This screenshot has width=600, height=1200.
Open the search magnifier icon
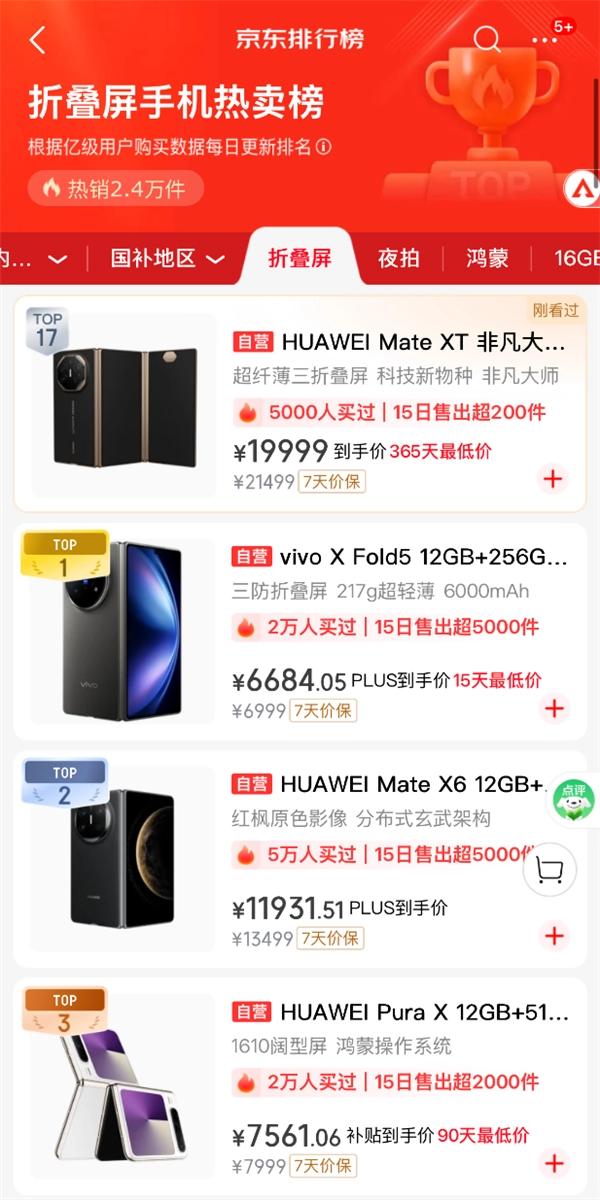[x=487, y=39]
